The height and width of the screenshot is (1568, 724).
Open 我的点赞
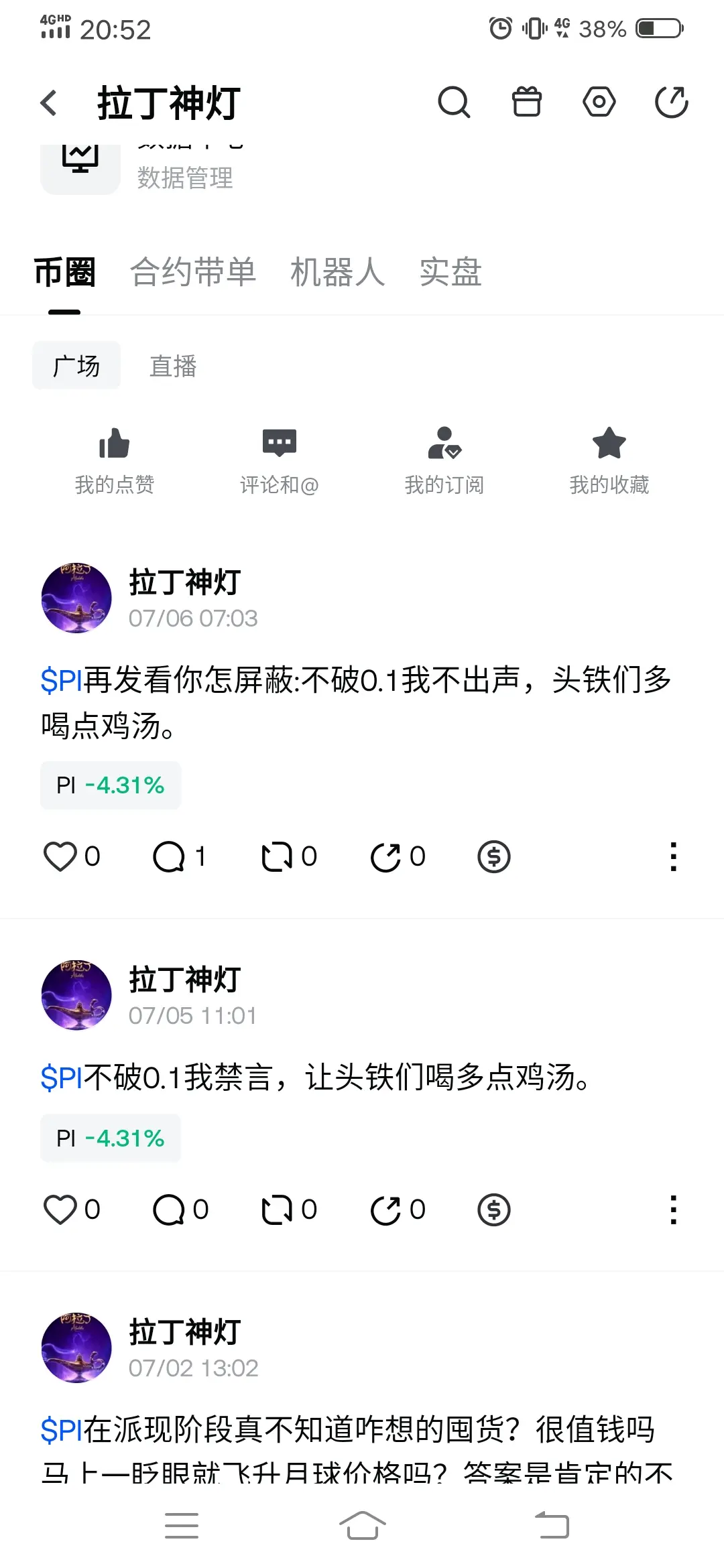click(115, 461)
